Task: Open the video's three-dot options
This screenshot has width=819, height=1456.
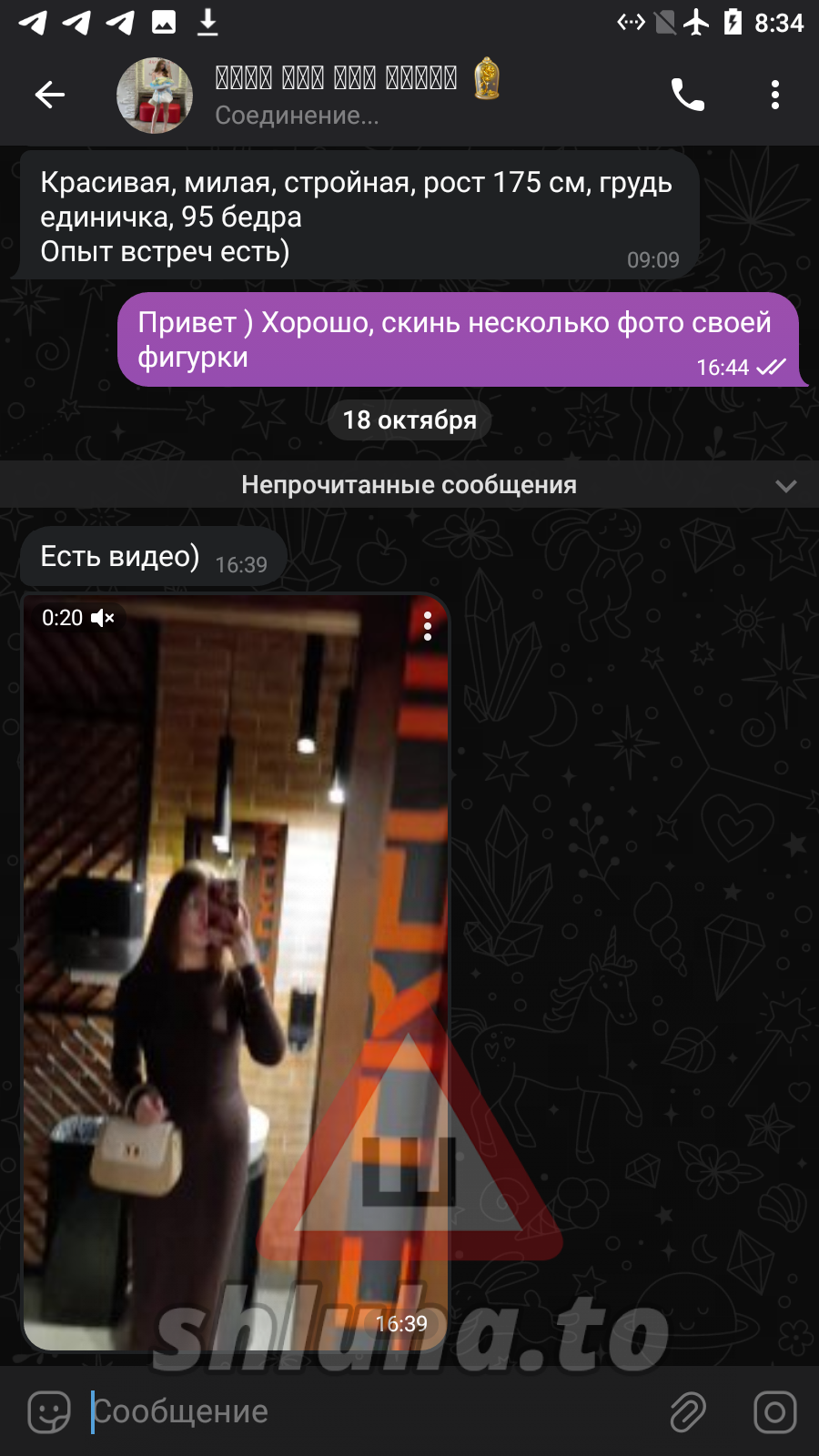Action: coord(427,626)
